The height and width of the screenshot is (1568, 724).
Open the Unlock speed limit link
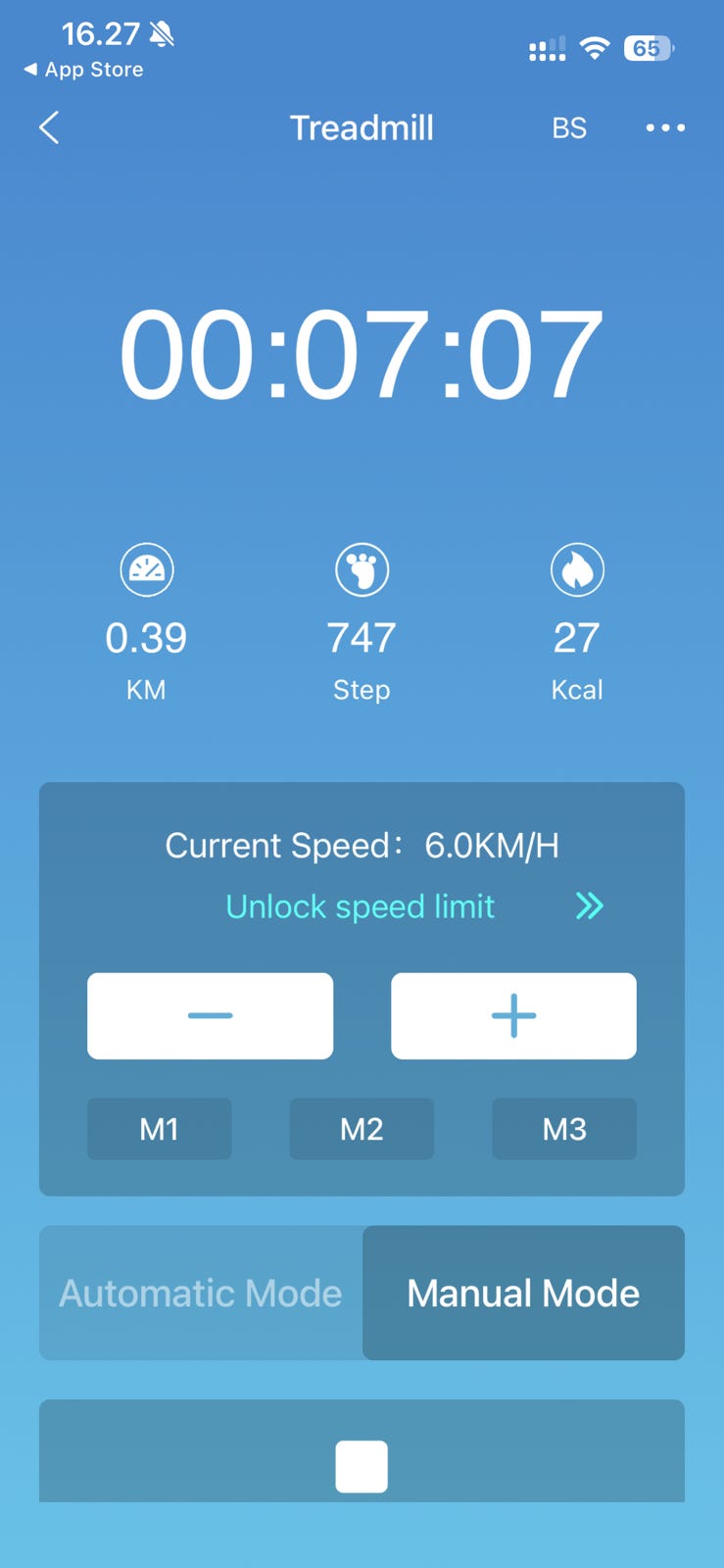click(x=361, y=906)
